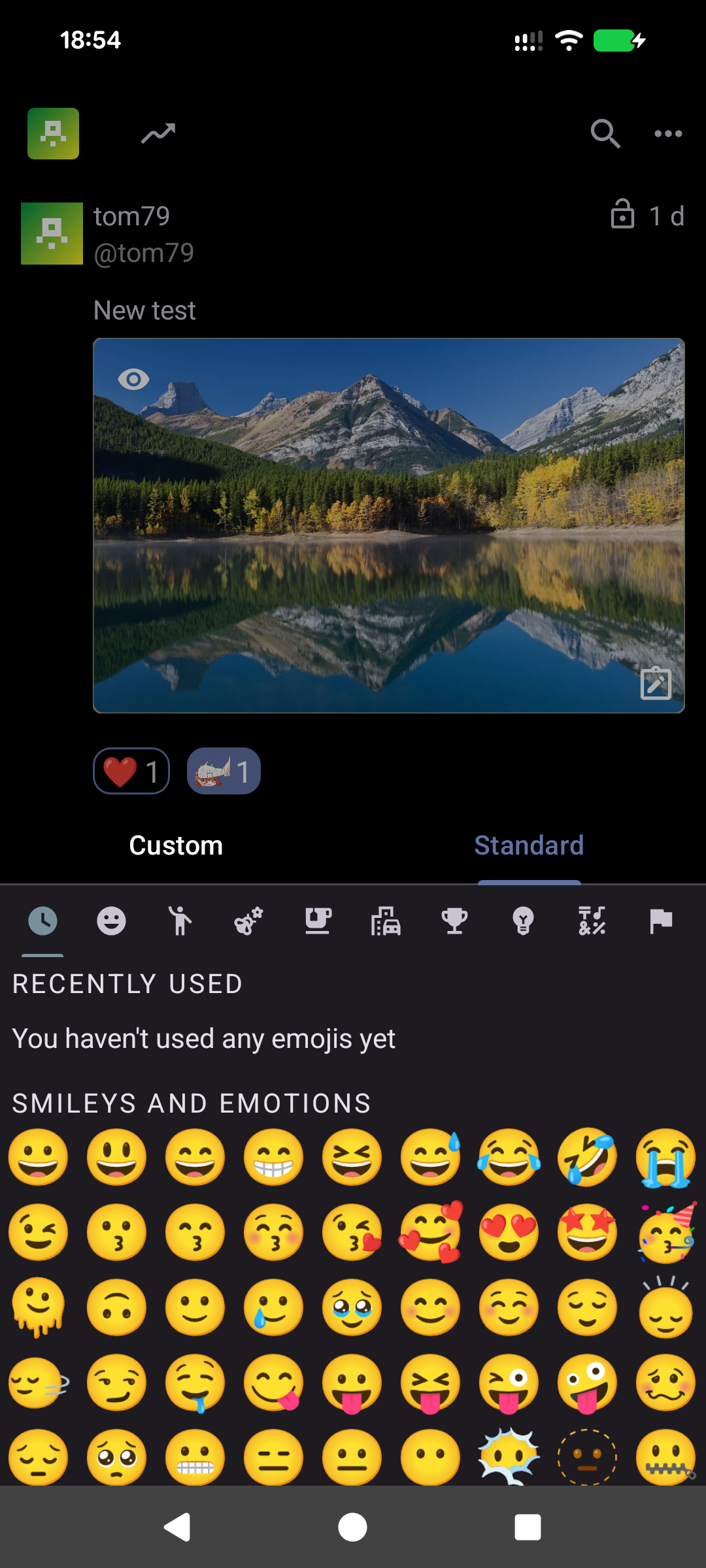Jump to flags emoji category
Viewport: 706px width, 1568px height.
(661, 921)
